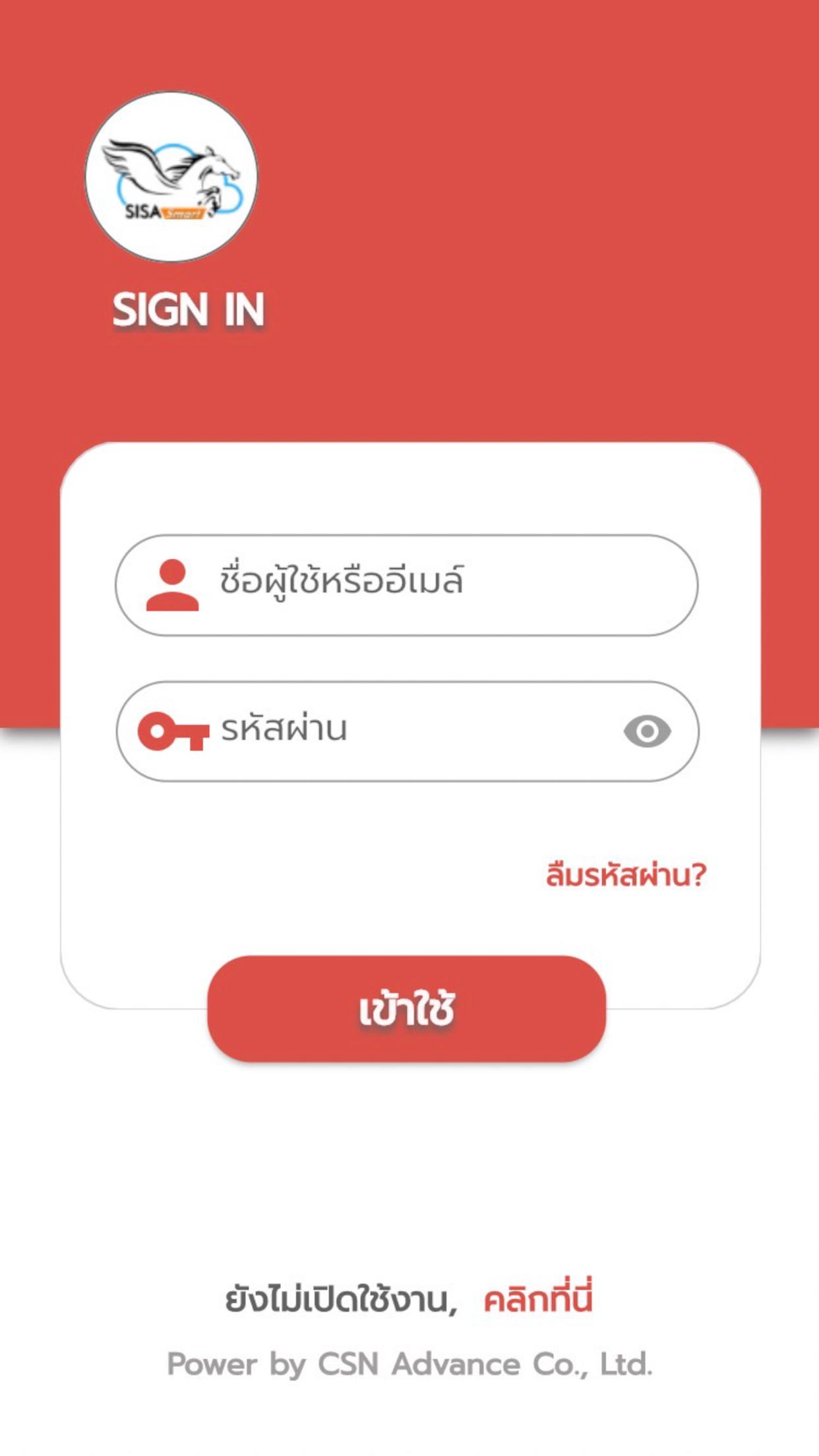This screenshot has width=819, height=1456.
Task: Open the คลิกที่นี่ activation link
Action: tap(538, 1299)
